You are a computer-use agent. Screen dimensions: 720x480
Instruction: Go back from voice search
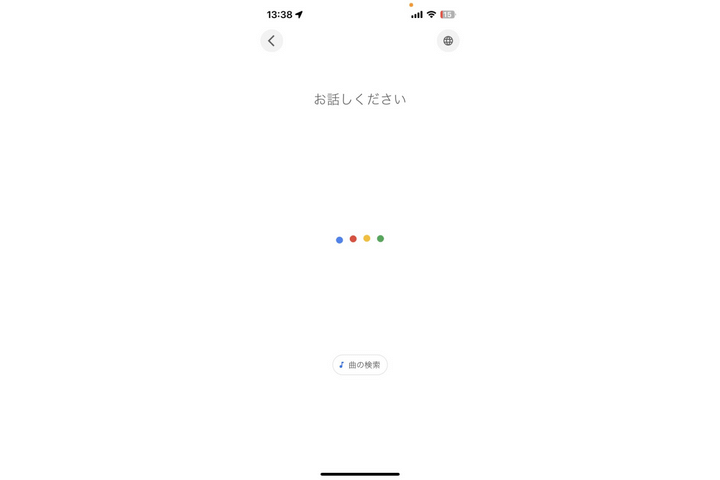click(x=271, y=41)
